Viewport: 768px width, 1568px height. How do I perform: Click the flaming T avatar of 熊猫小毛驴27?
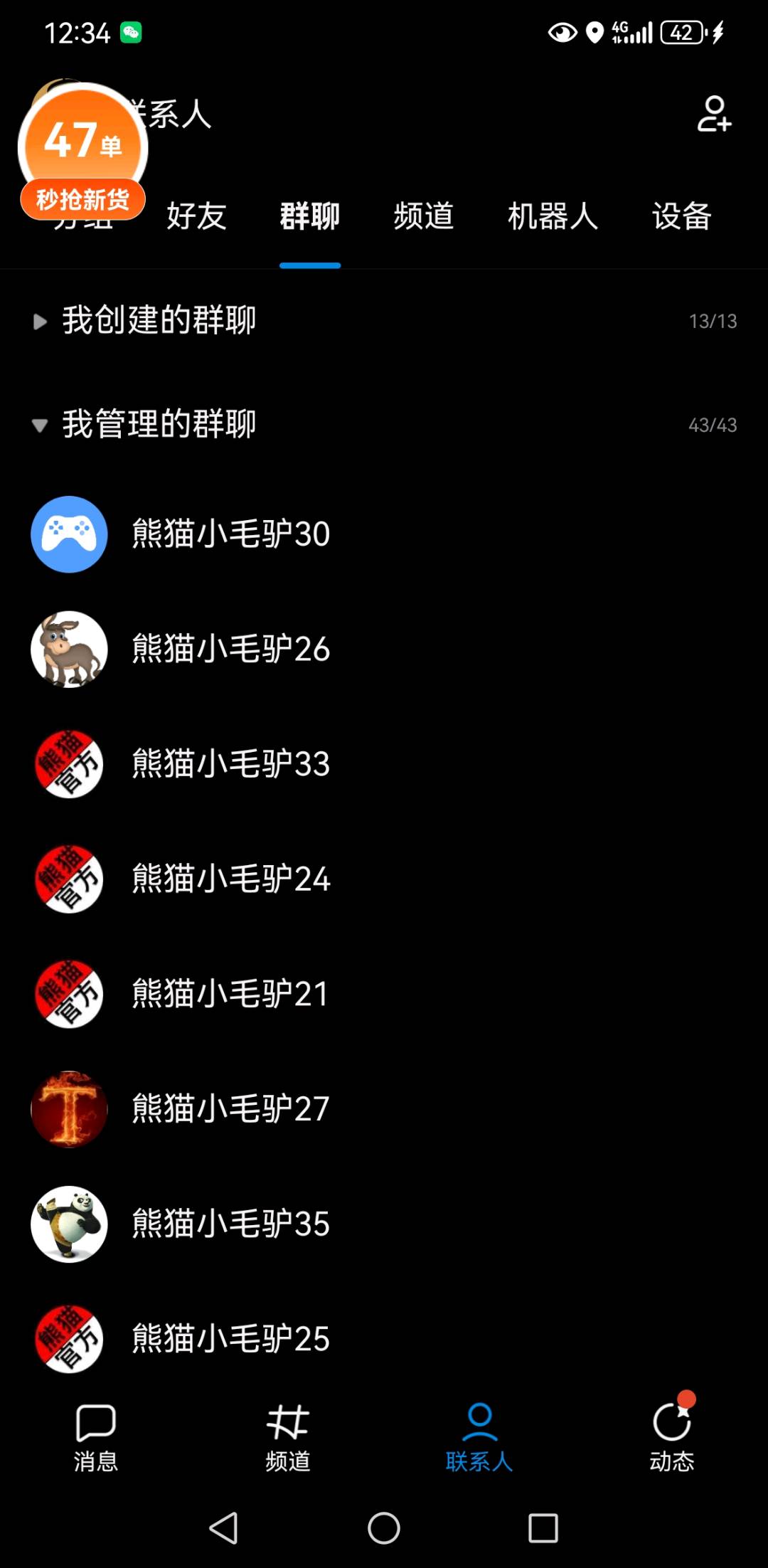click(69, 1108)
